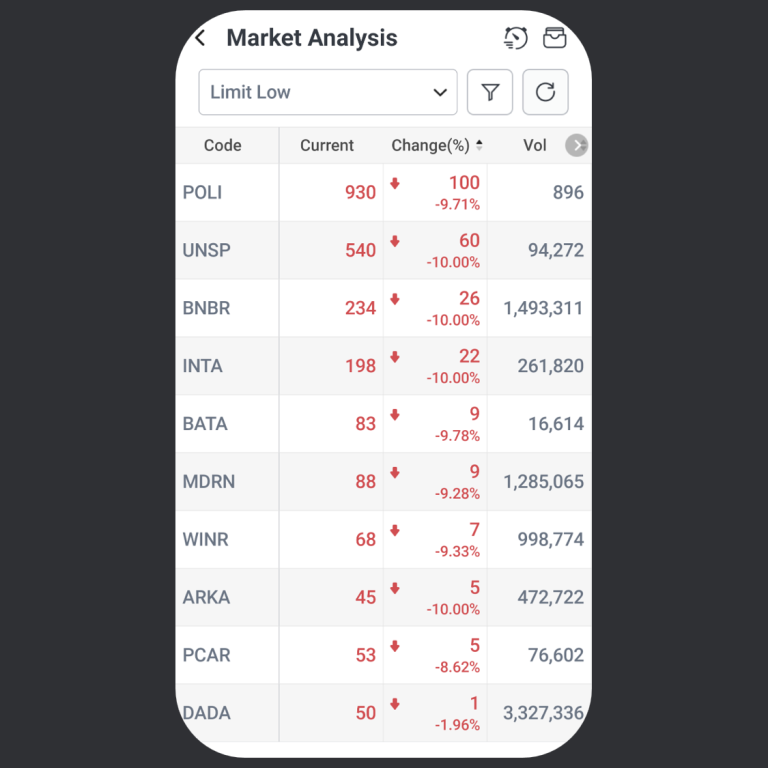Open the wallet icon
768x768 pixels.
(x=554, y=38)
